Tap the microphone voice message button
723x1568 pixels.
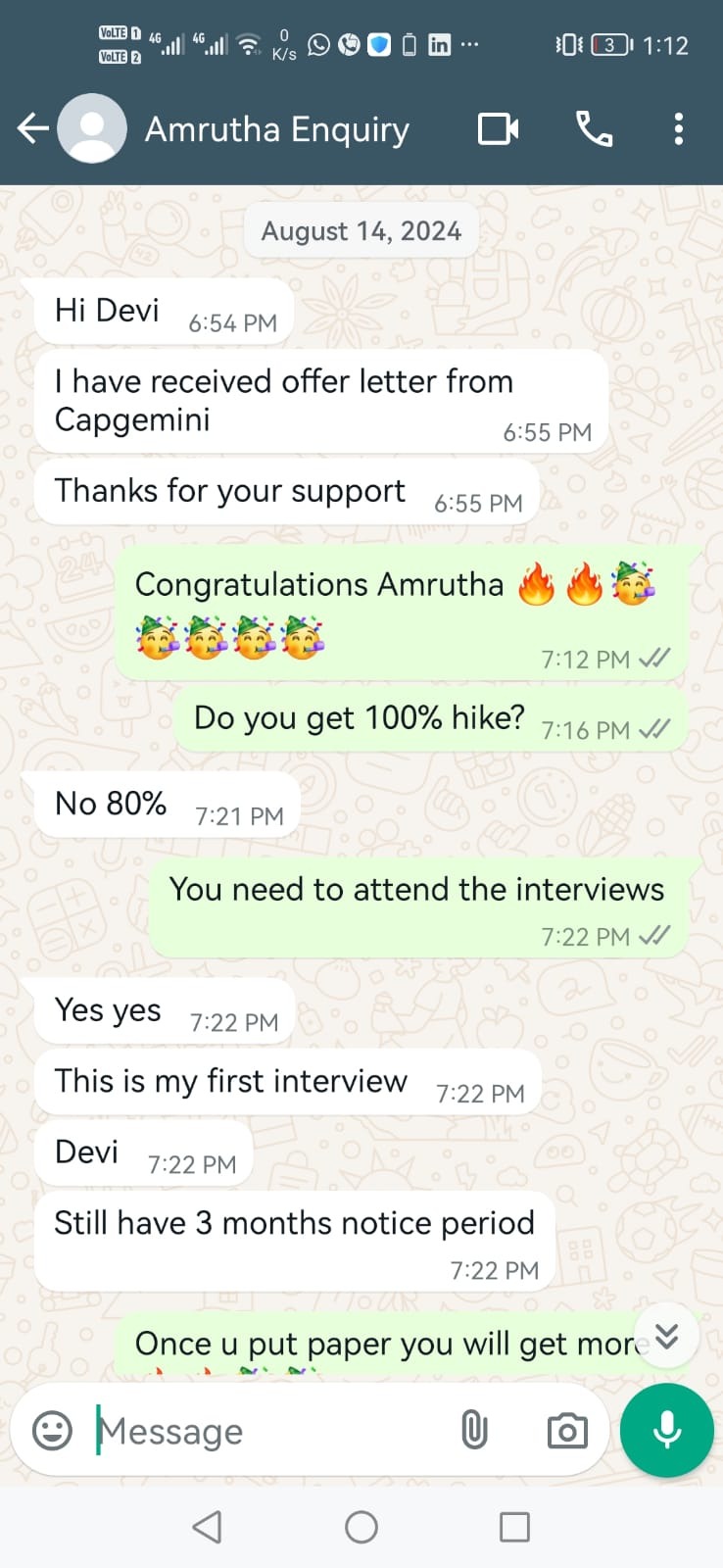click(667, 1430)
